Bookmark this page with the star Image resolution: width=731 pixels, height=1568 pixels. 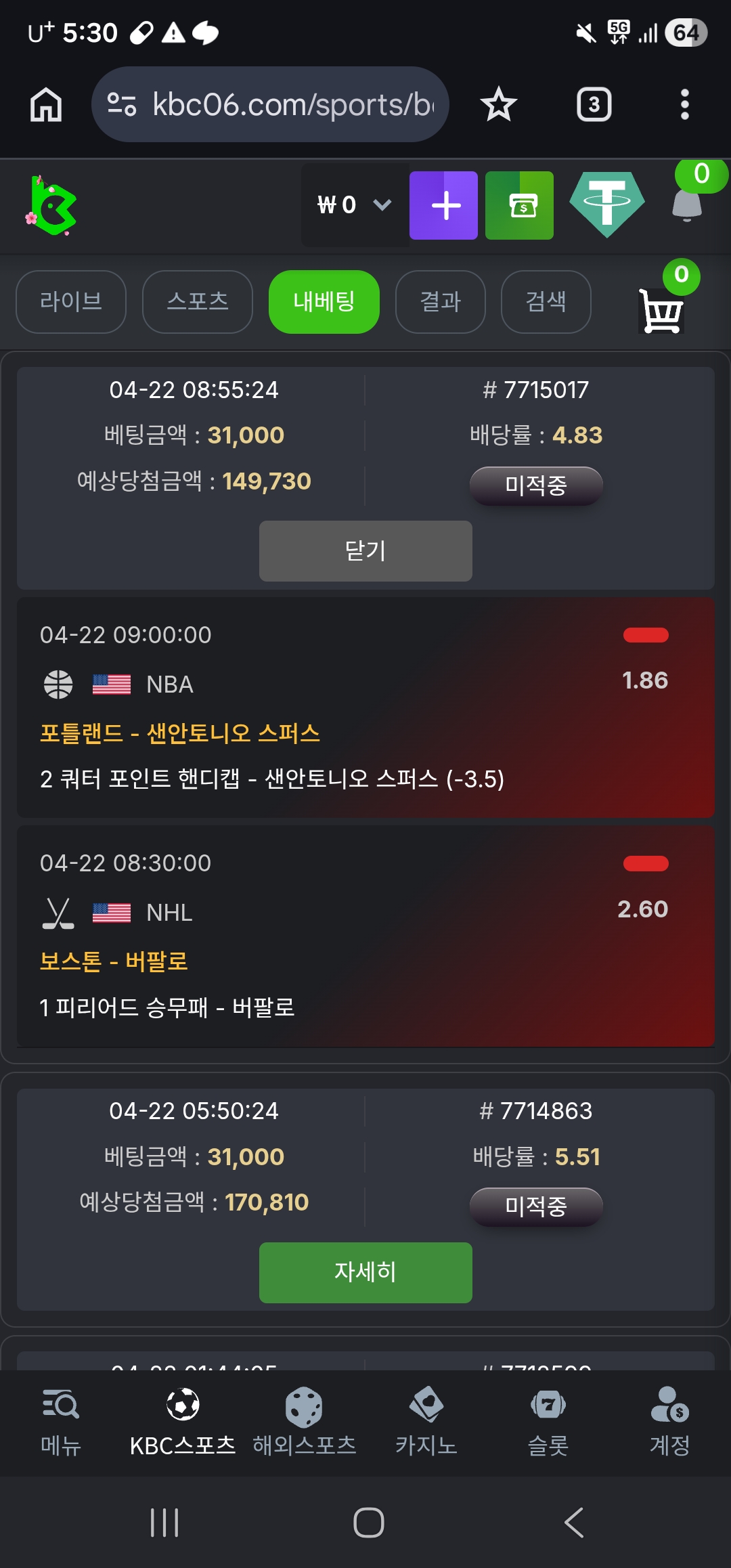point(499,105)
